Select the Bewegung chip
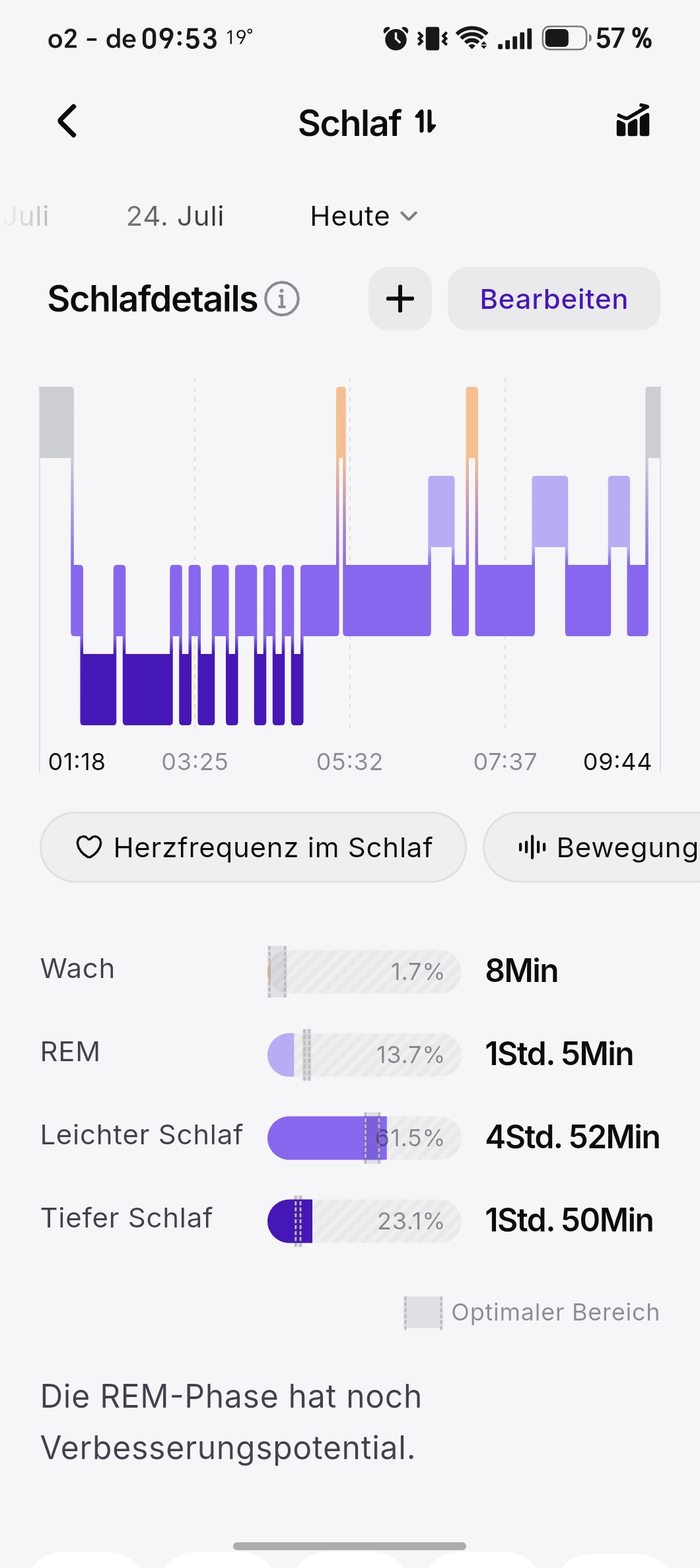Viewport: 700px width, 1568px height. point(592,847)
